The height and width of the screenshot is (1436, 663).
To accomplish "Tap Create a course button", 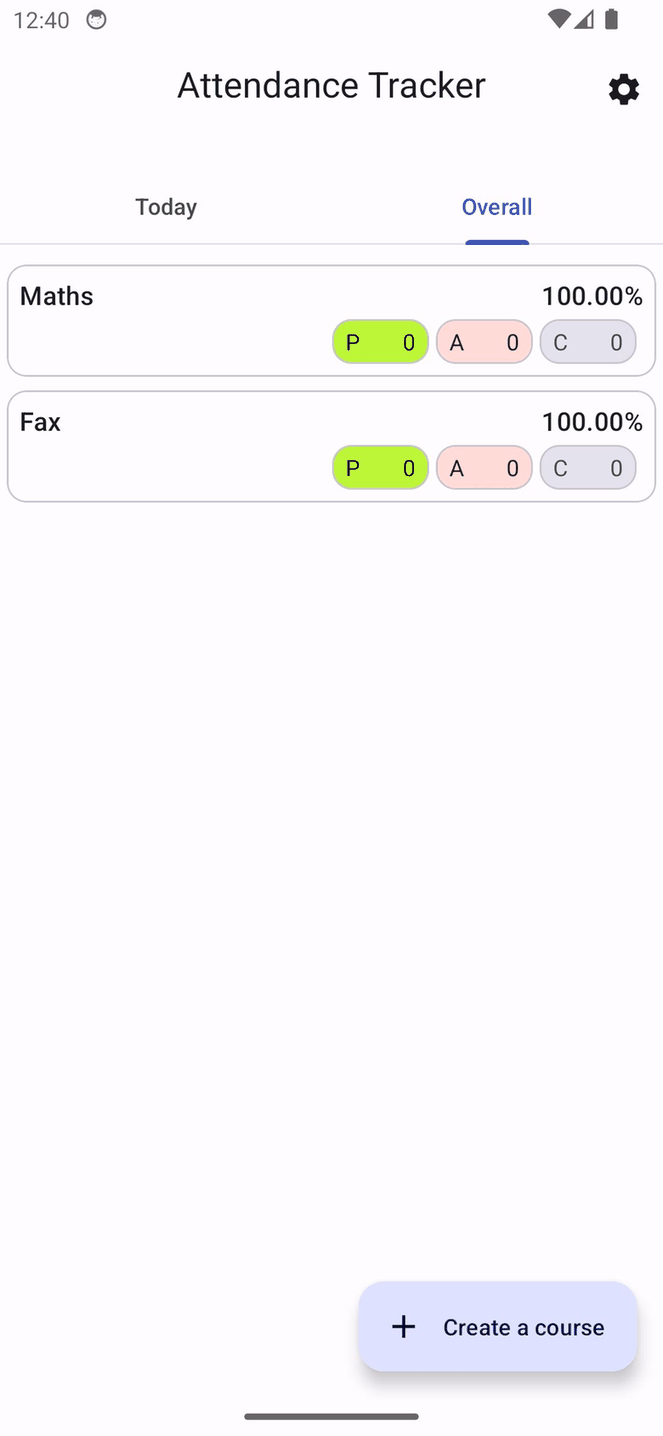I will (x=498, y=1326).
